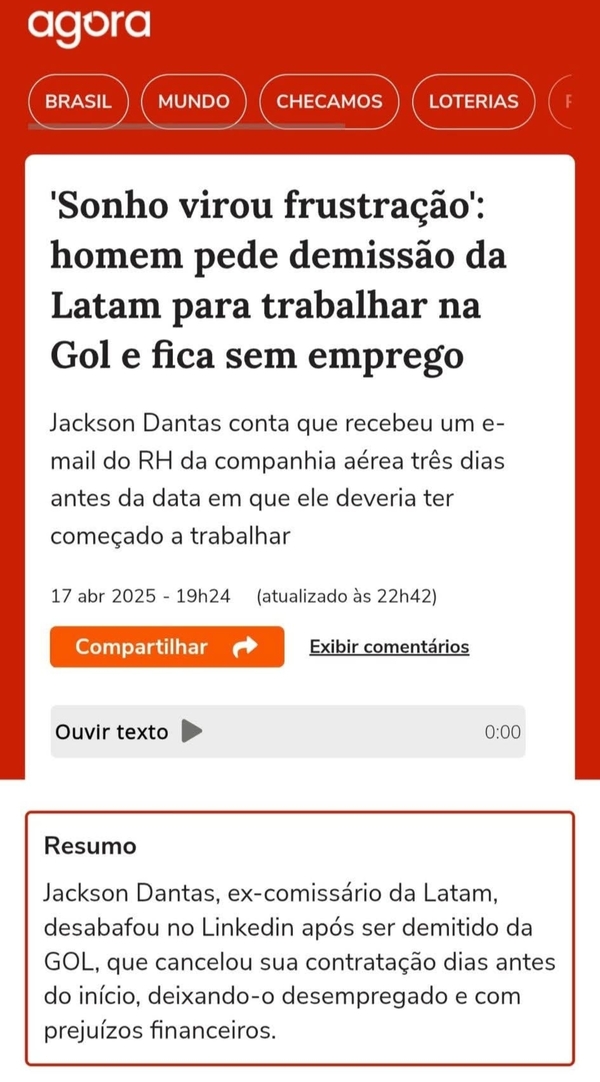Tap the orange Compartilhar button
Viewport: 600px width, 1082px height.
167,647
